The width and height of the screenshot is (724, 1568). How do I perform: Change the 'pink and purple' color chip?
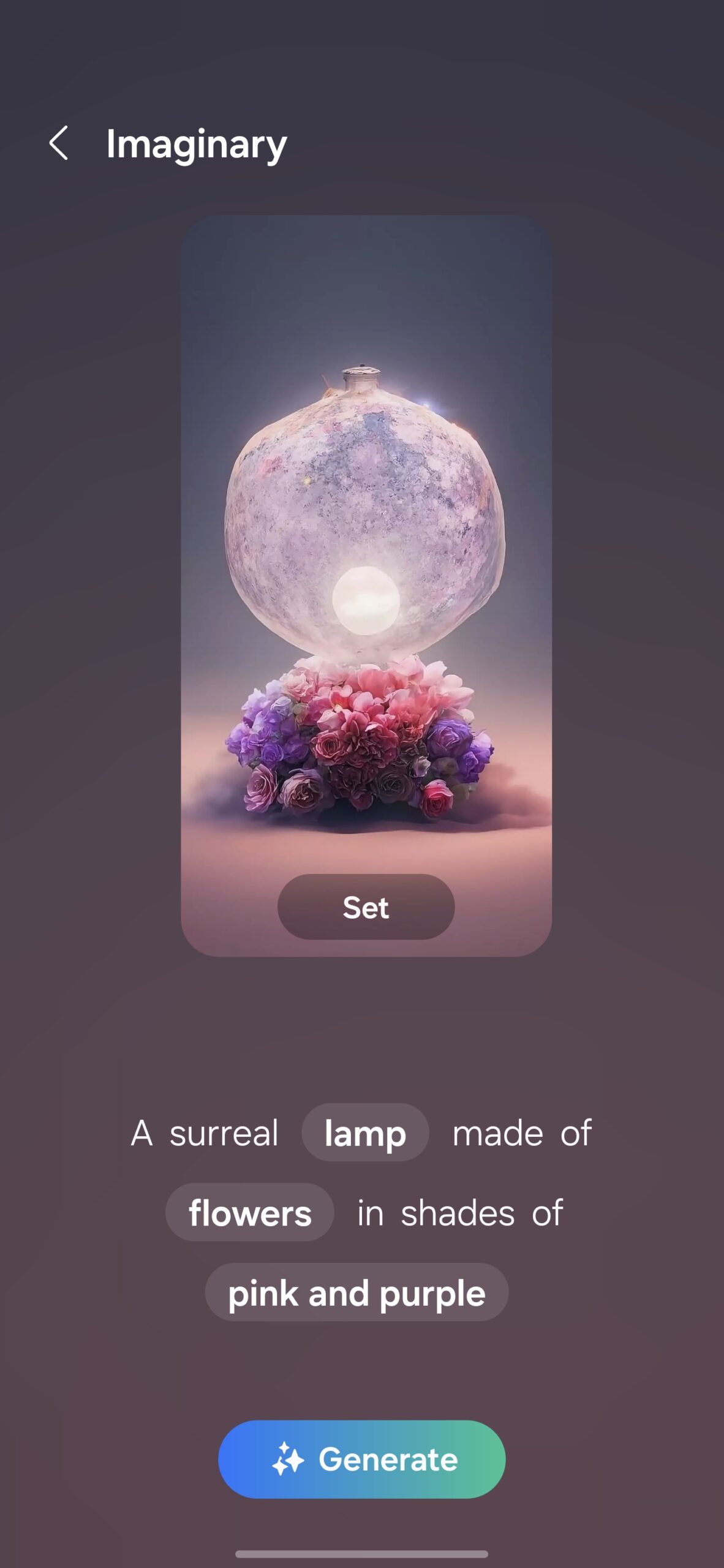(356, 1292)
